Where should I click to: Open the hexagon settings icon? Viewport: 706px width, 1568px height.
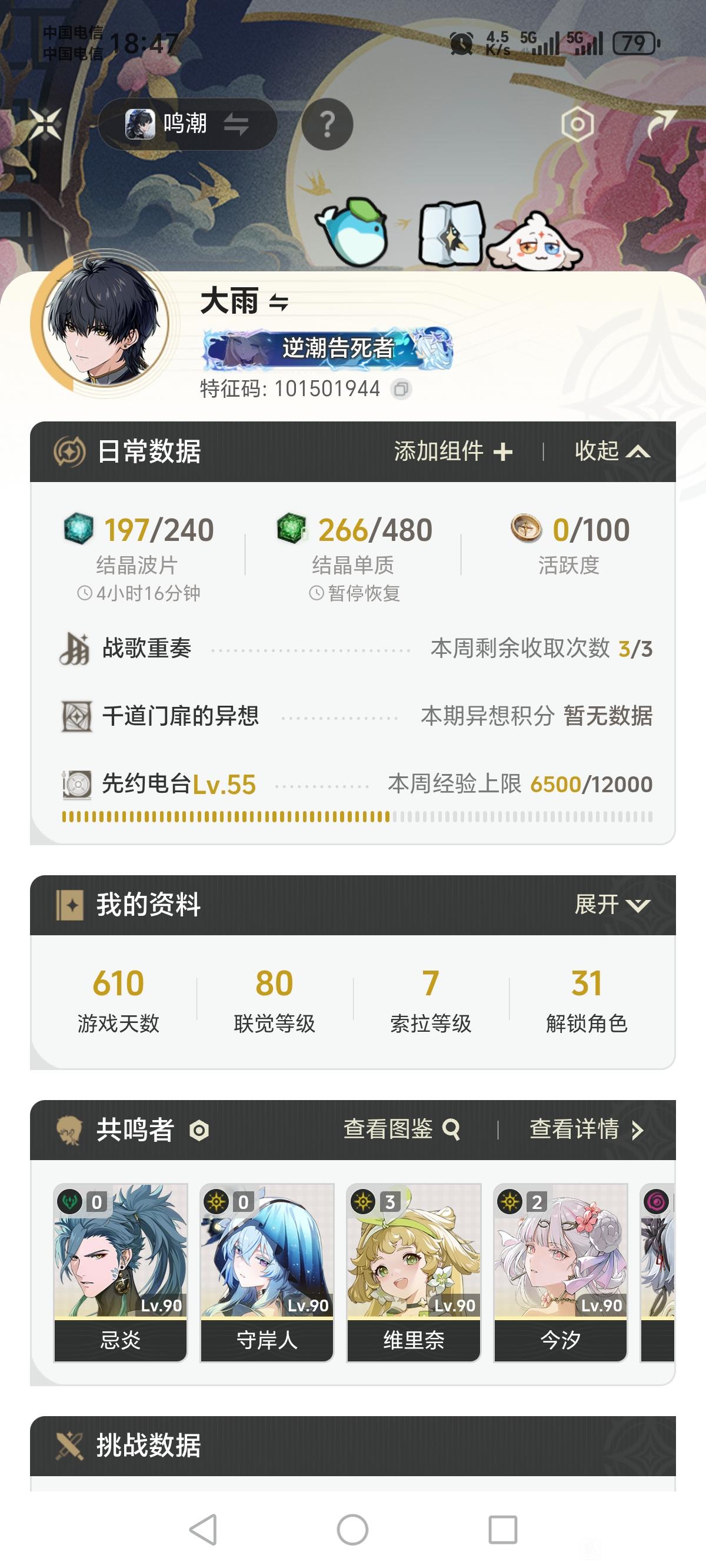pos(577,125)
